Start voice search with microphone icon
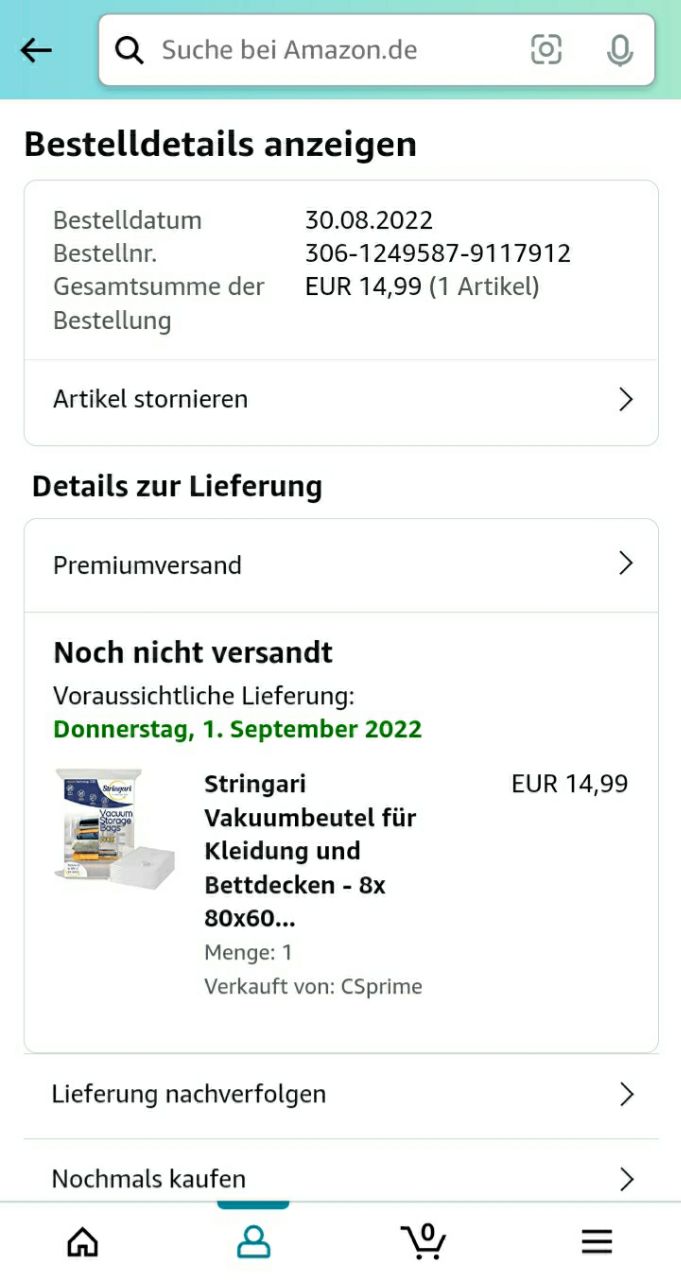Image resolution: width=681 pixels, height=1280 pixels. [620, 50]
